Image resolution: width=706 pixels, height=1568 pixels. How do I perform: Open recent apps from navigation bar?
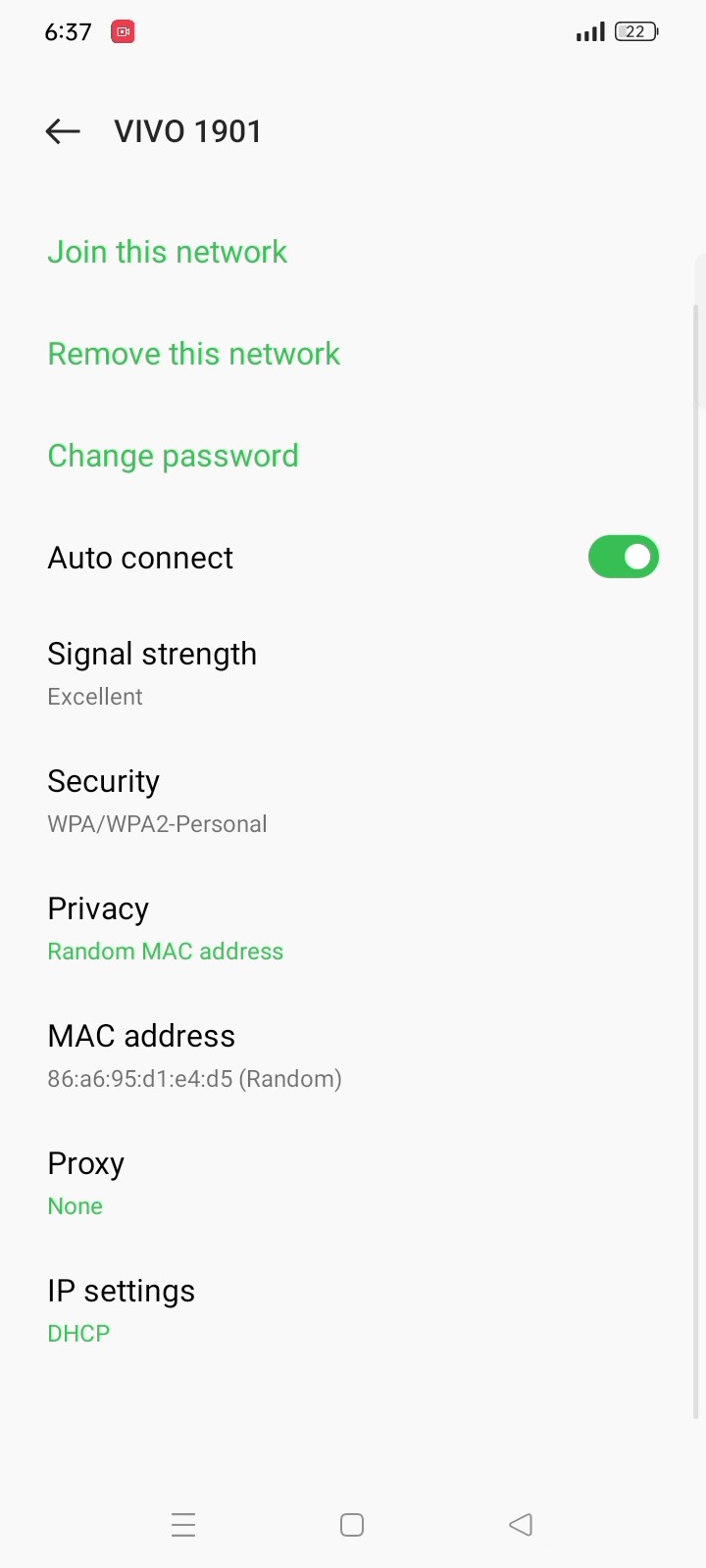[x=183, y=1525]
